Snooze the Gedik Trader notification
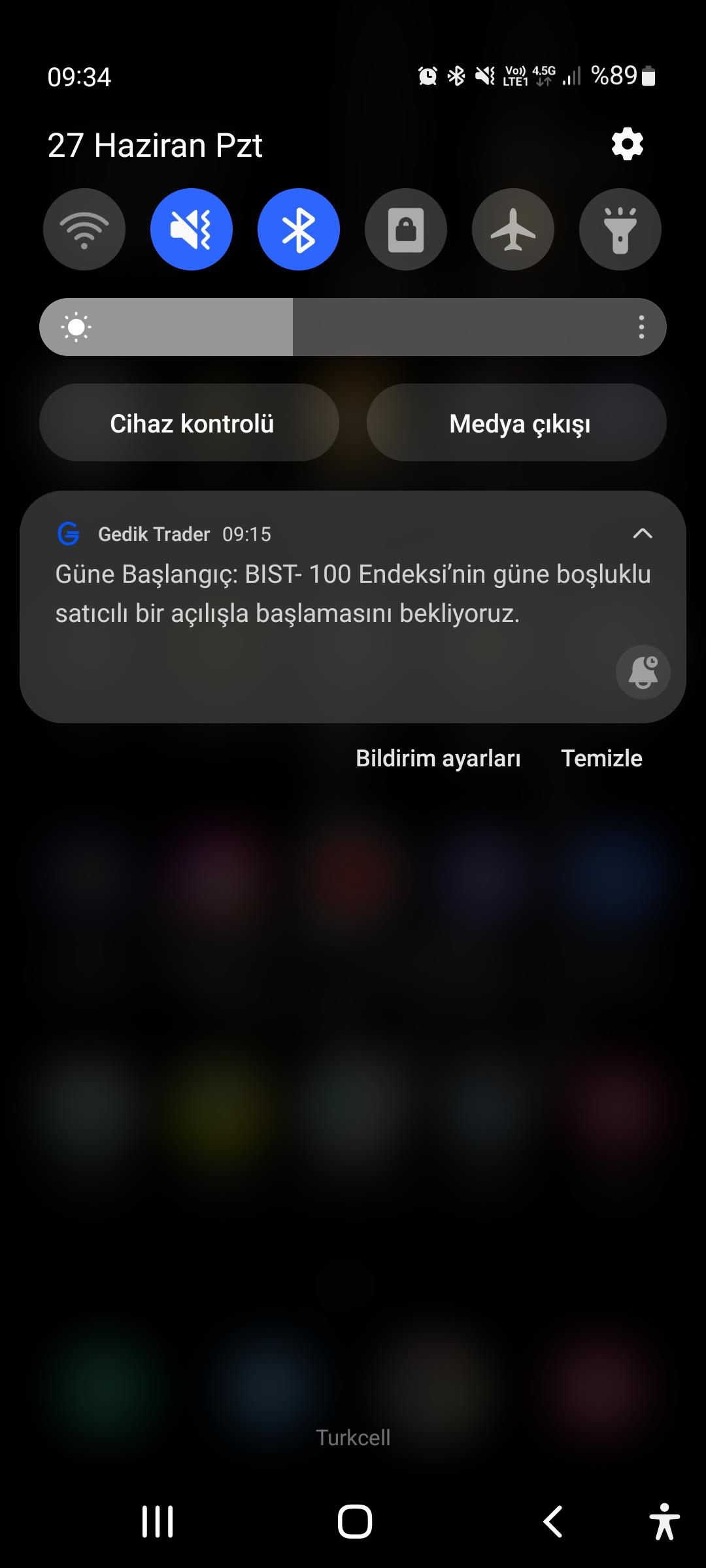The image size is (706, 1568). 643,673
